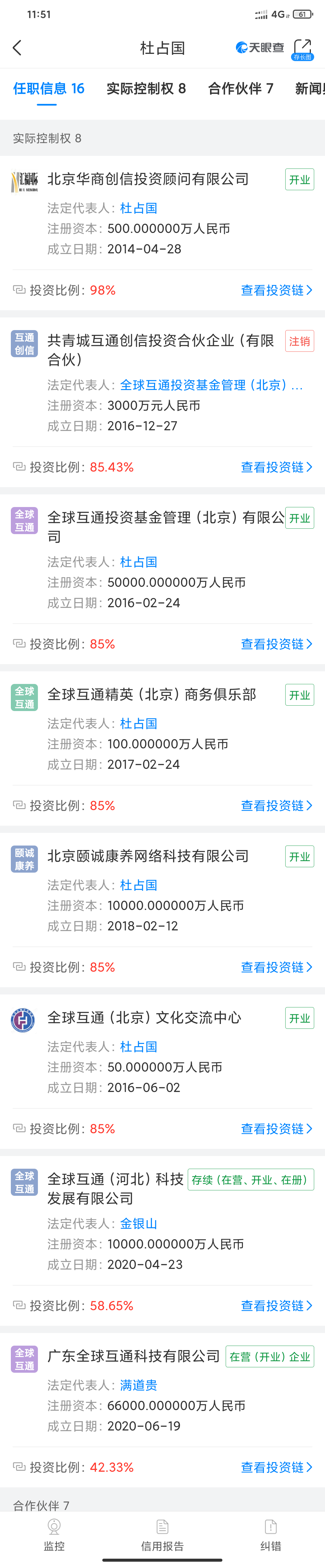Select the 任职信息 16 tab

[x=49, y=89]
